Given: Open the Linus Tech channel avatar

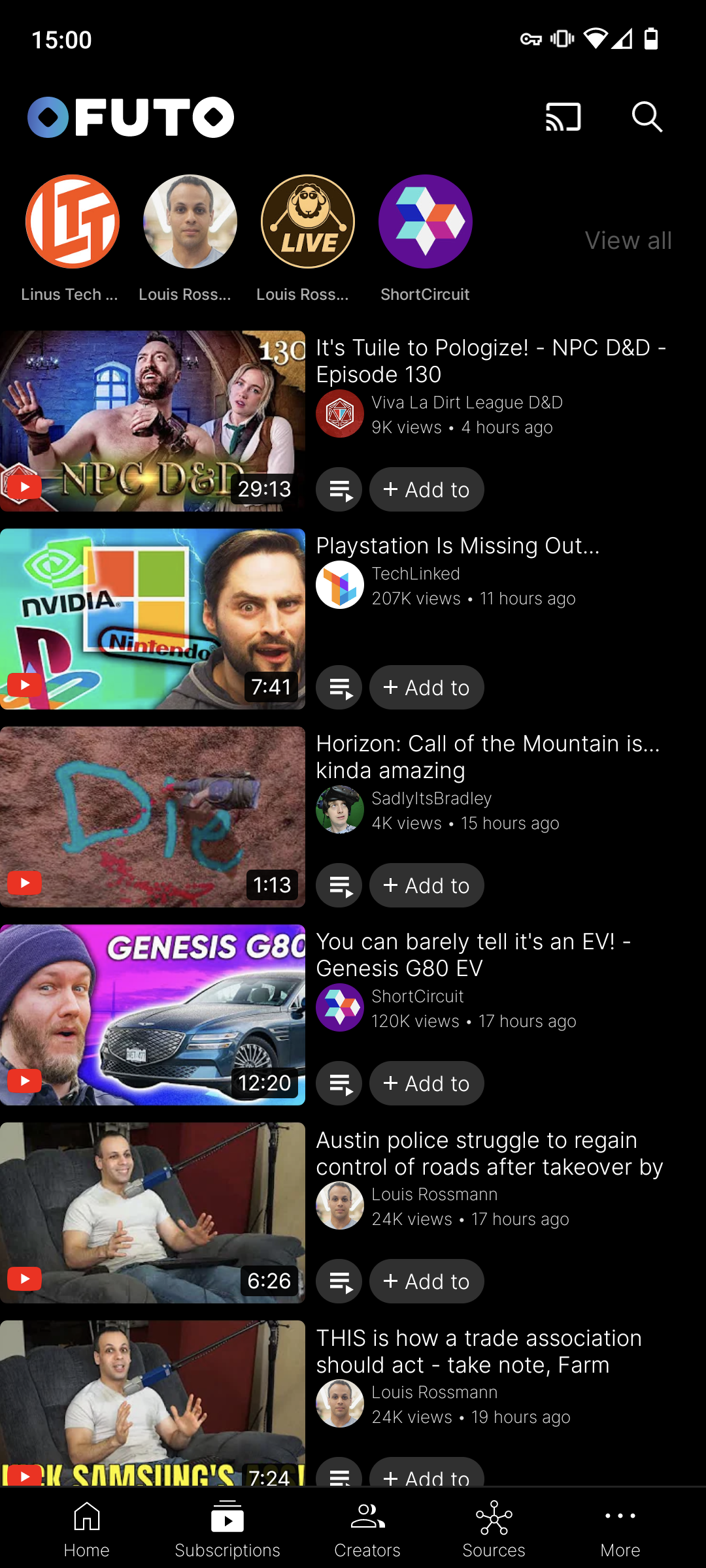Looking at the screenshot, I should point(73,221).
